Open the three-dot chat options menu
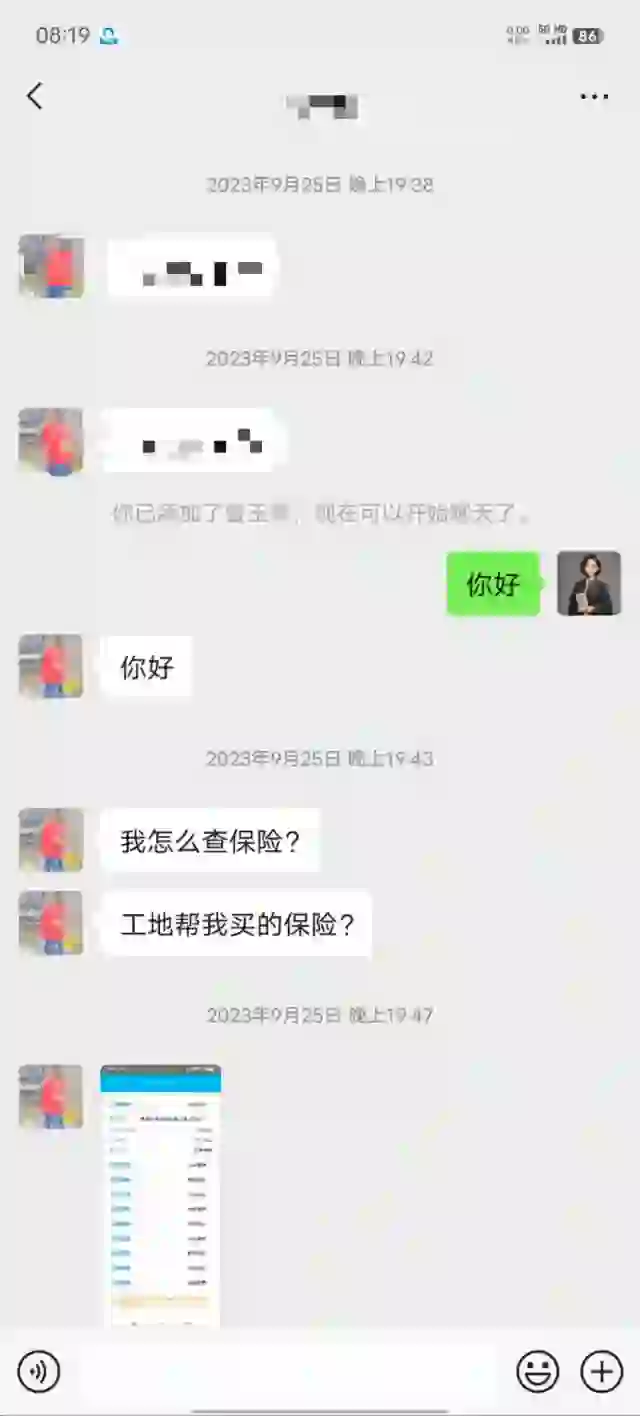Viewport: 640px width, 1416px height. coord(594,97)
